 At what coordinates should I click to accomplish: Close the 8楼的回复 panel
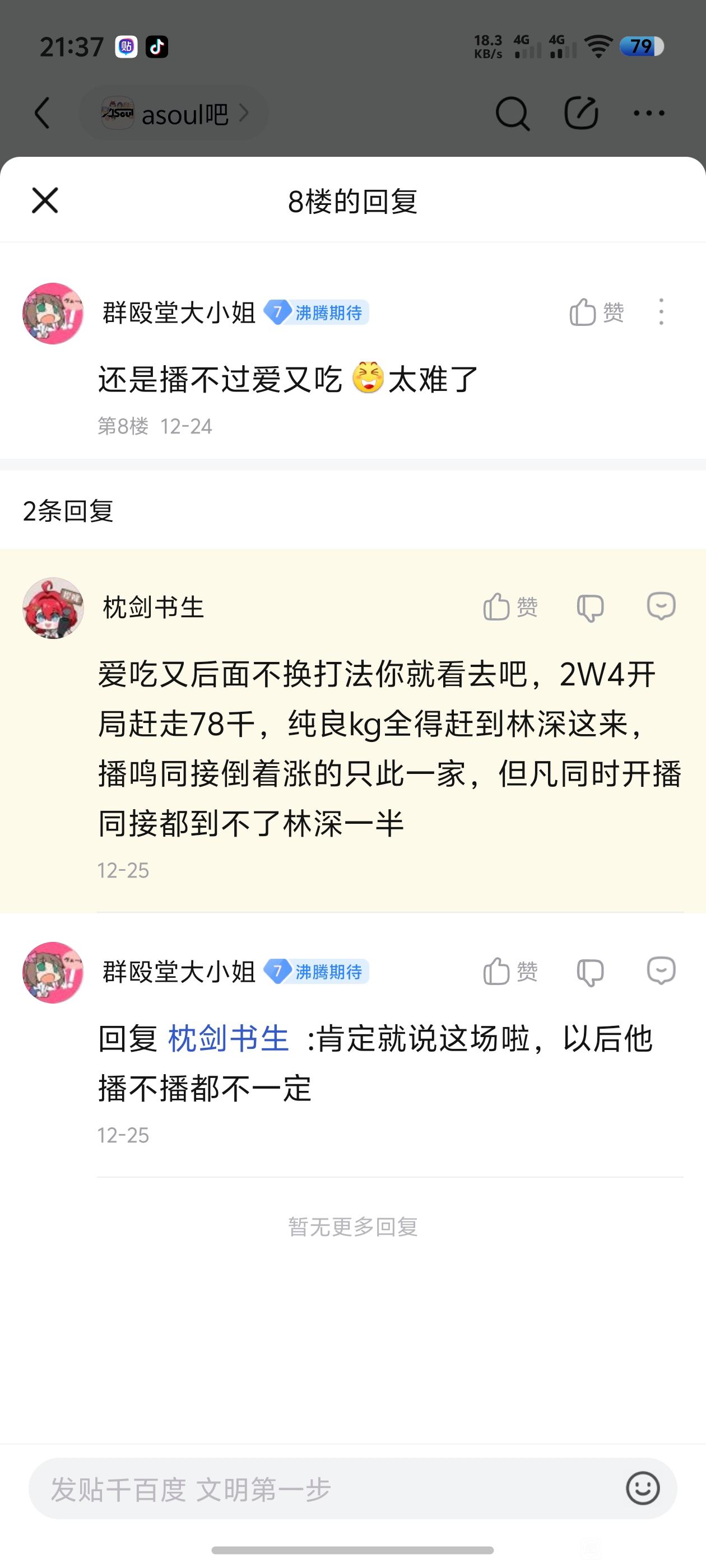coord(45,200)
